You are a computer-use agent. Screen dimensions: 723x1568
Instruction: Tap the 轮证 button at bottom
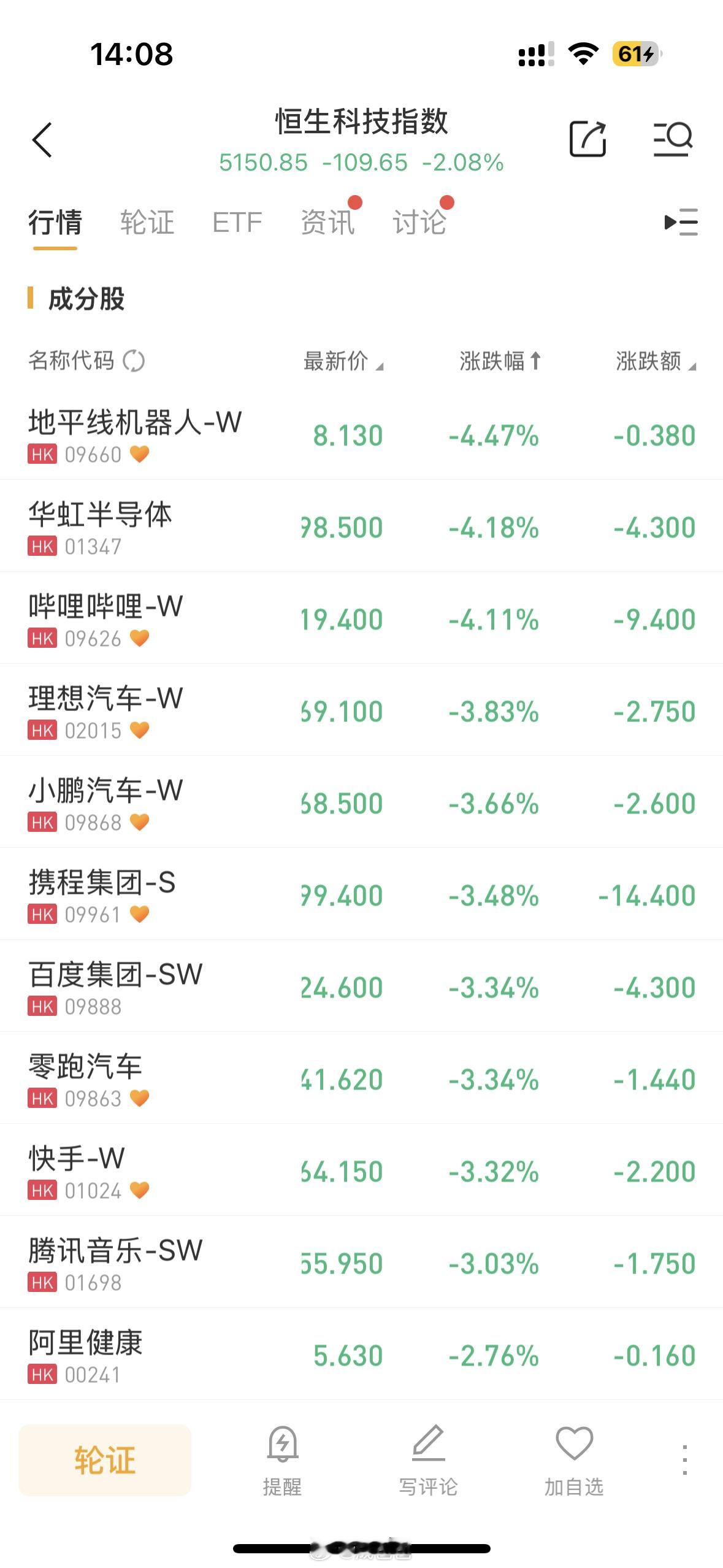pos(105,1460)
